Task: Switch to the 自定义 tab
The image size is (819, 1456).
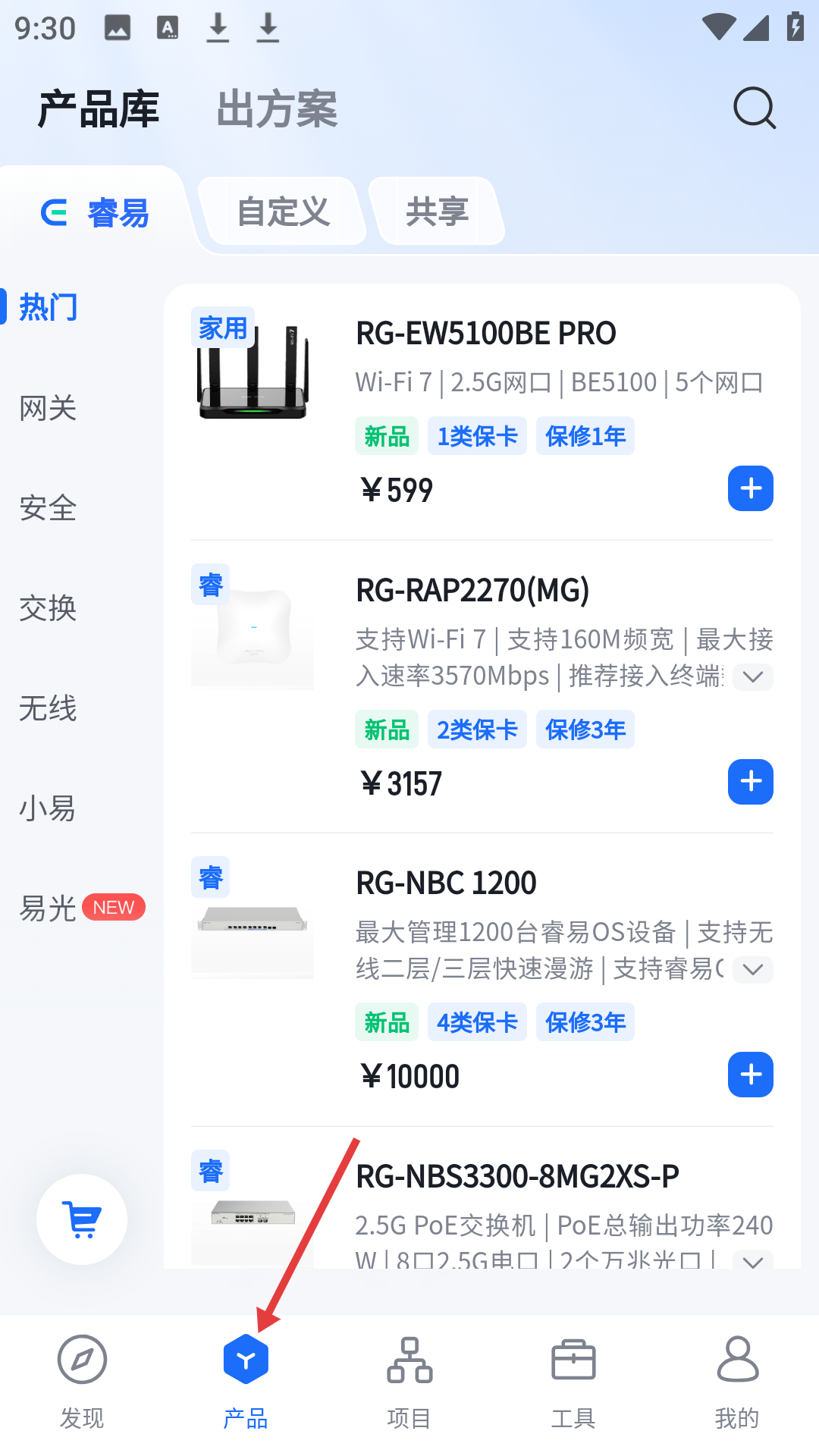Action: (x=283, y=212)
